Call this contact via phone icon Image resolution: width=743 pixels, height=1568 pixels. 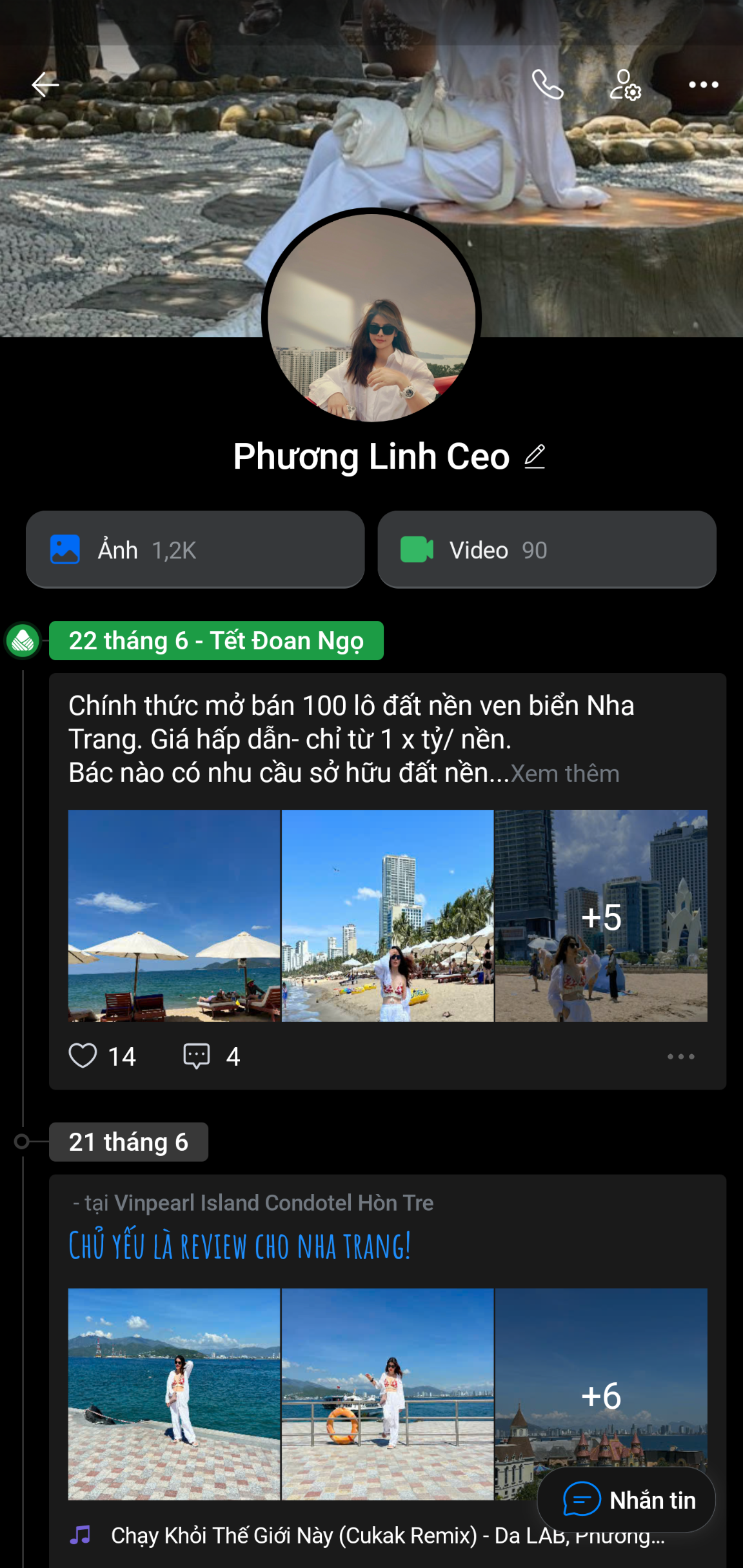tap(548, 84)
